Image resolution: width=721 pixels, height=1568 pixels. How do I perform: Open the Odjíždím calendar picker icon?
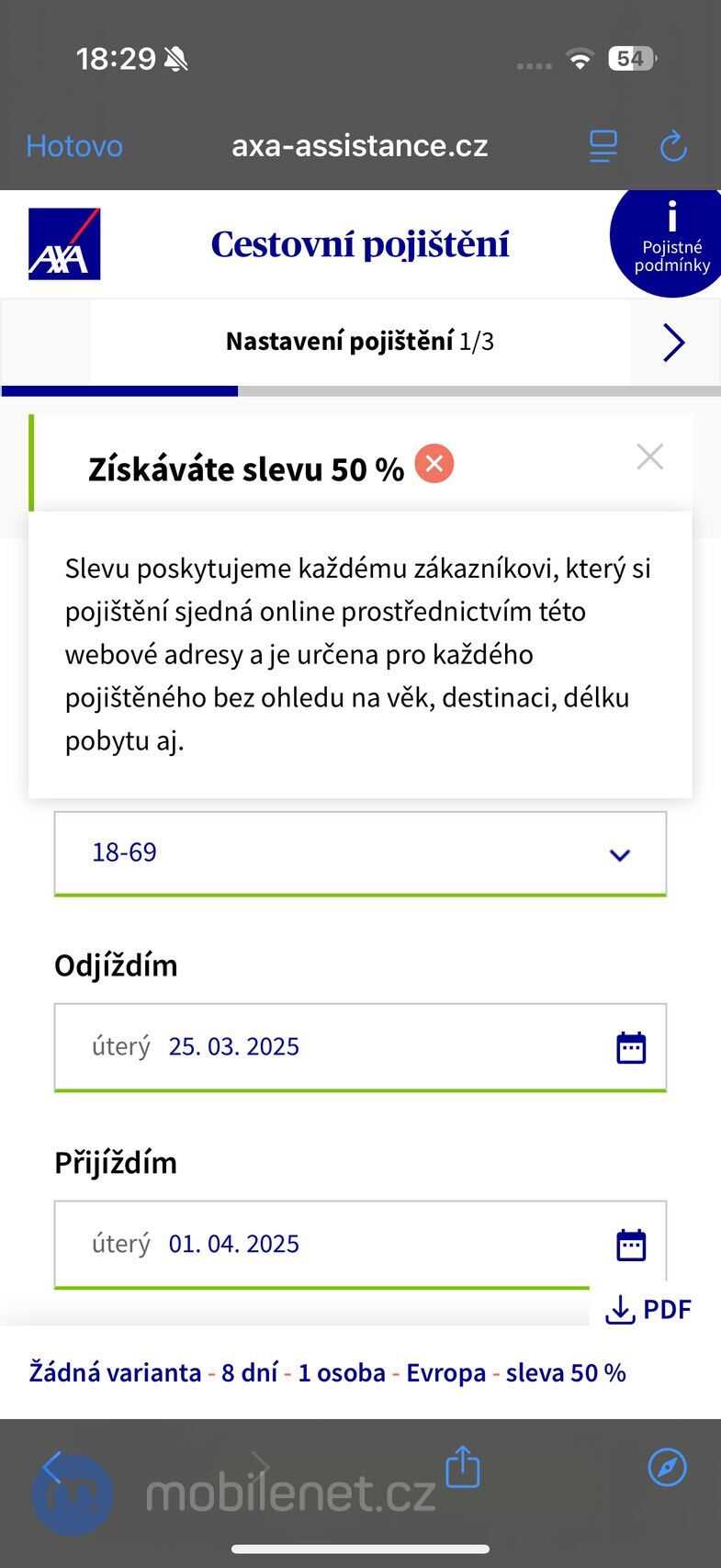pos(631,1046)
